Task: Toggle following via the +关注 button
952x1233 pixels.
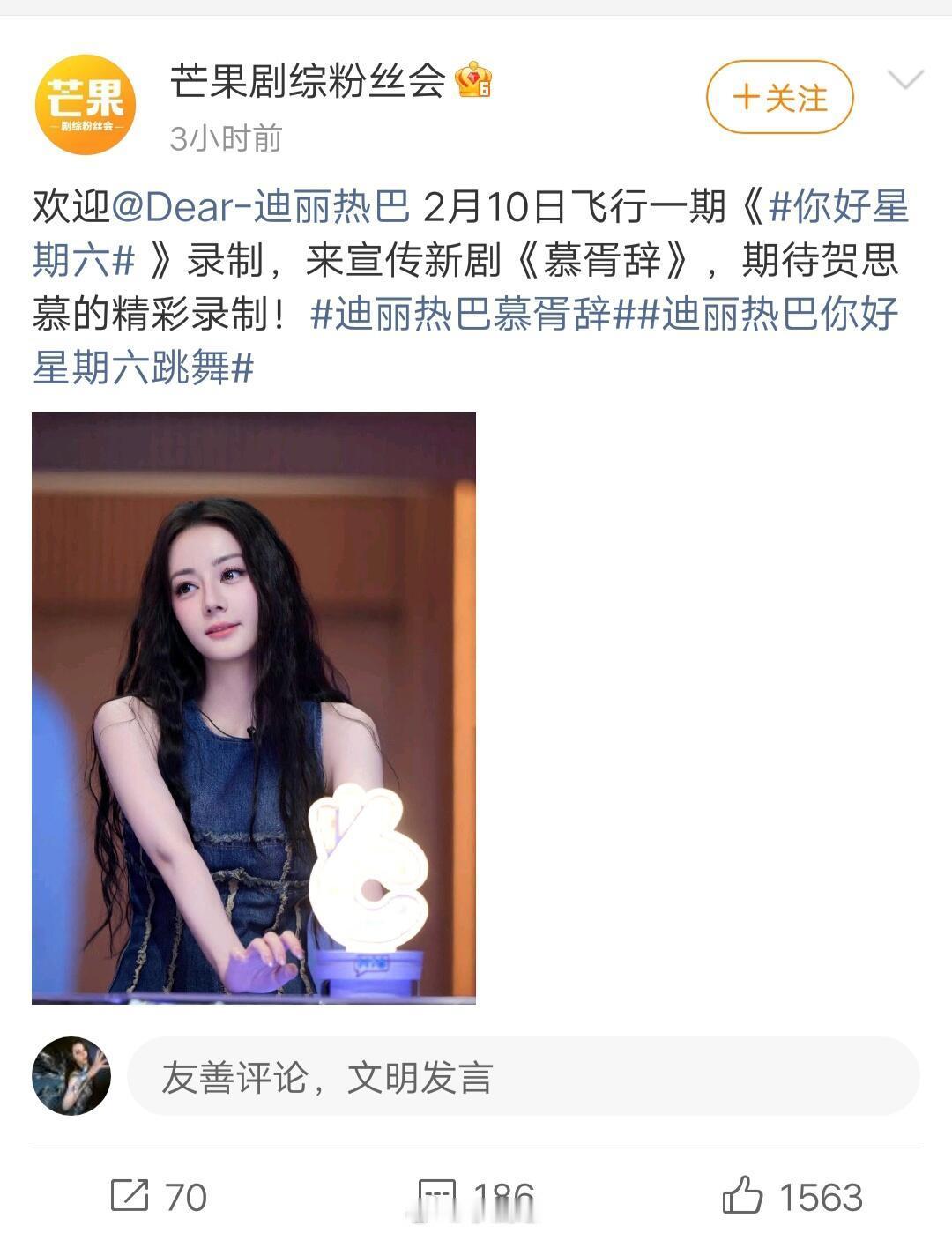Action: tap(779, 99)
